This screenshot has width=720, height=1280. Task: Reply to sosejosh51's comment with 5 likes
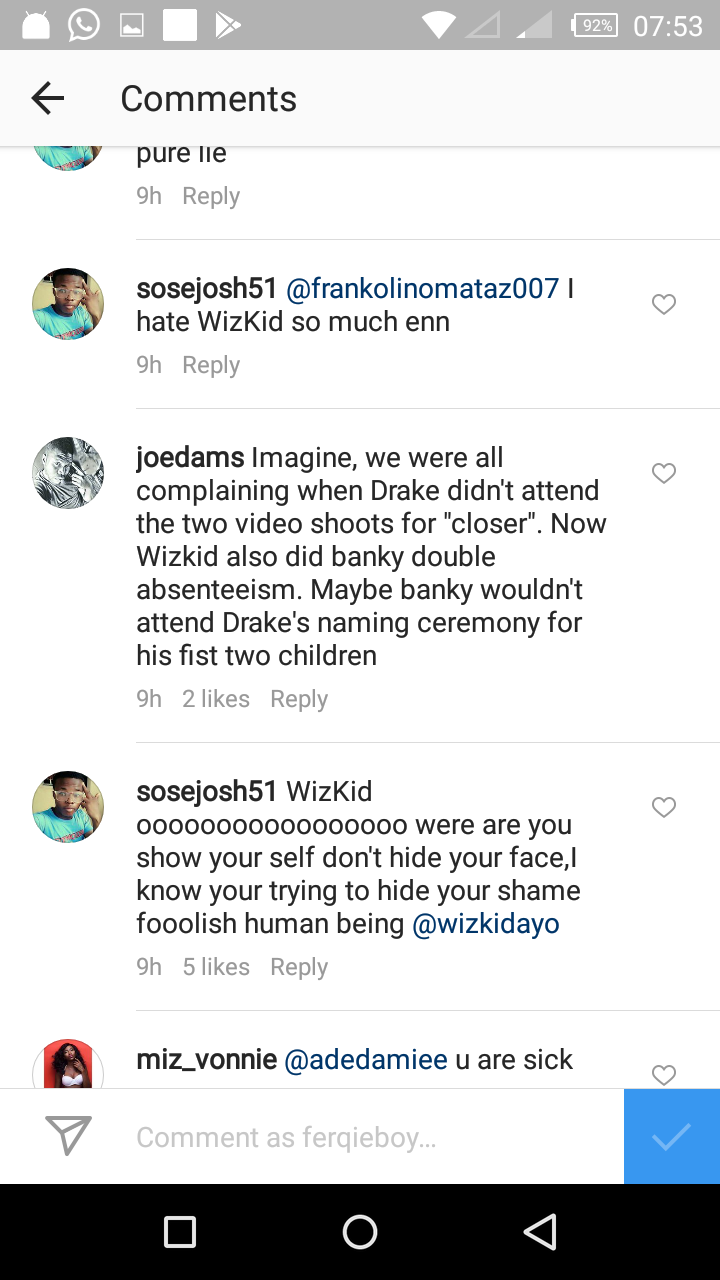click(298, 967)
